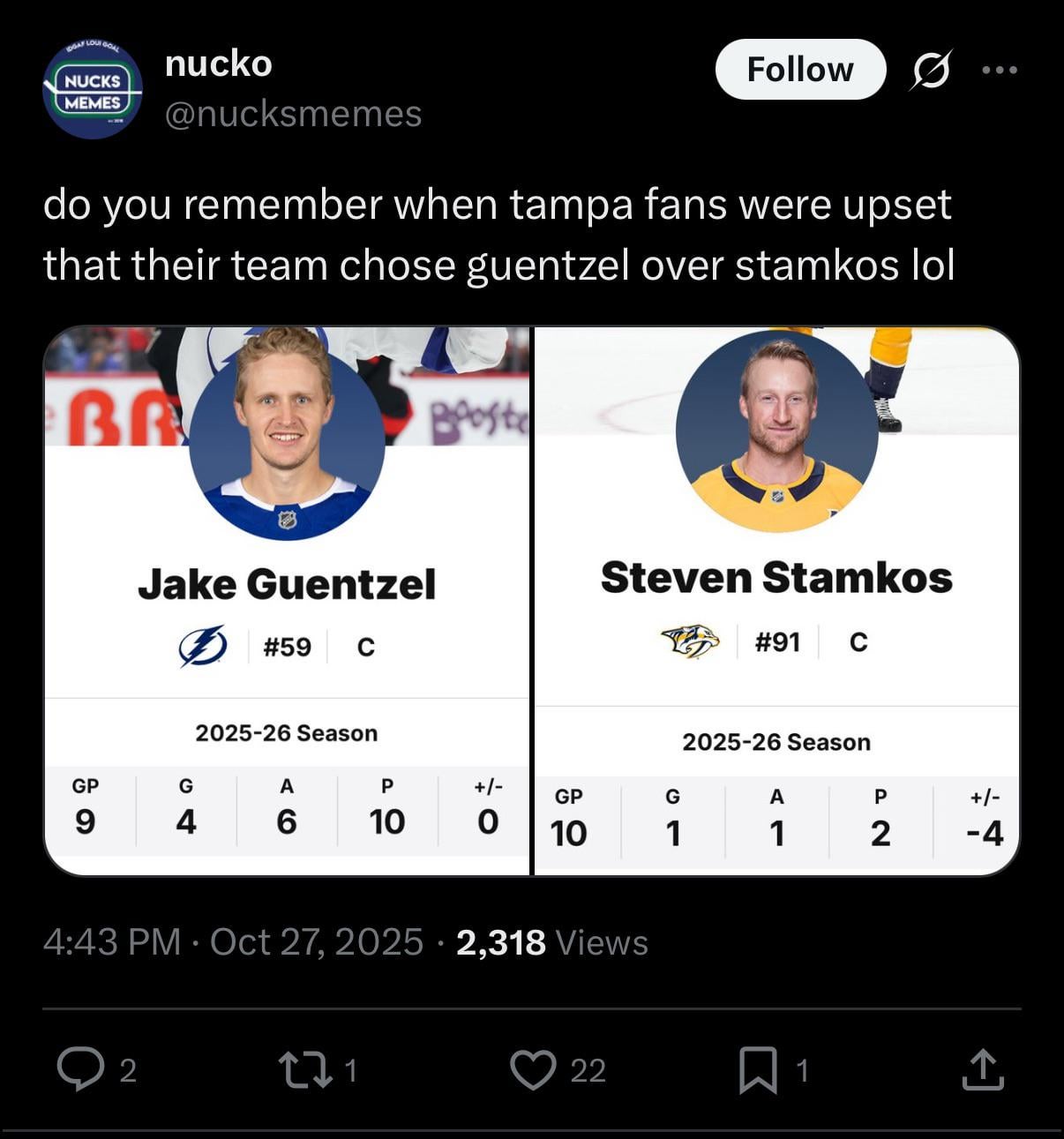Share this post
This screenshot has width=1064, height=1139.
tap(983, 1070)
